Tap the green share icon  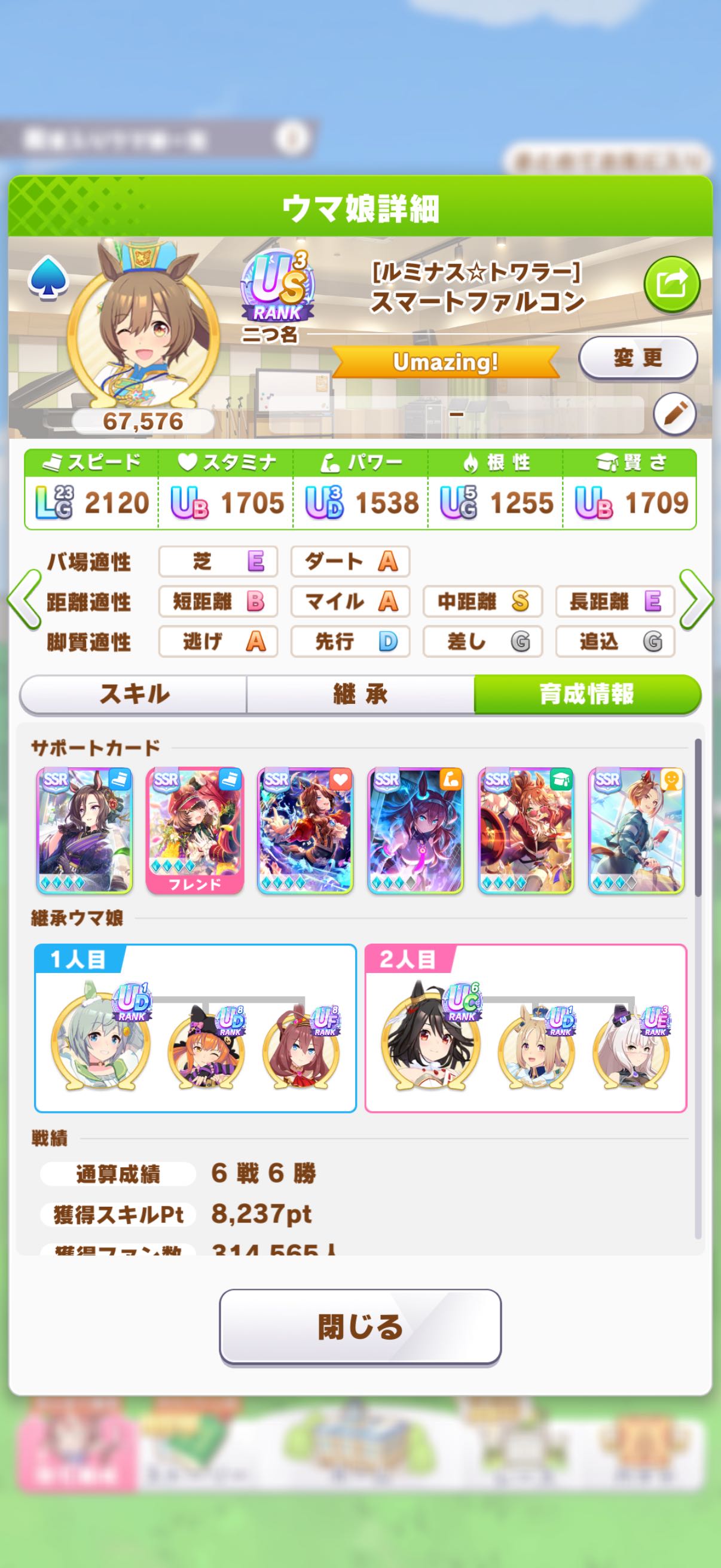(x=672, y=285)
